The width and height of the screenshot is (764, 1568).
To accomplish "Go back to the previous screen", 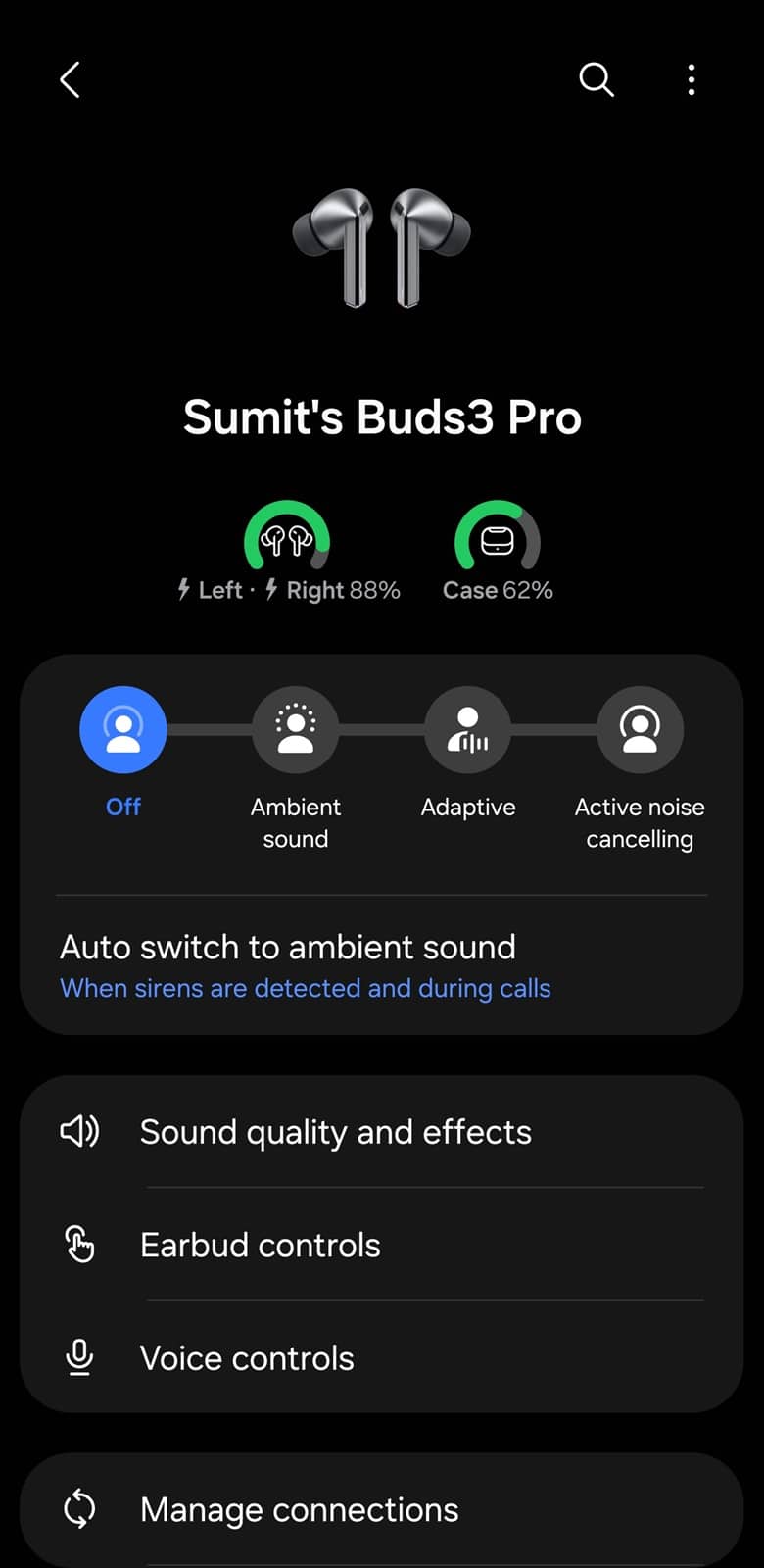I will [70, 79].
